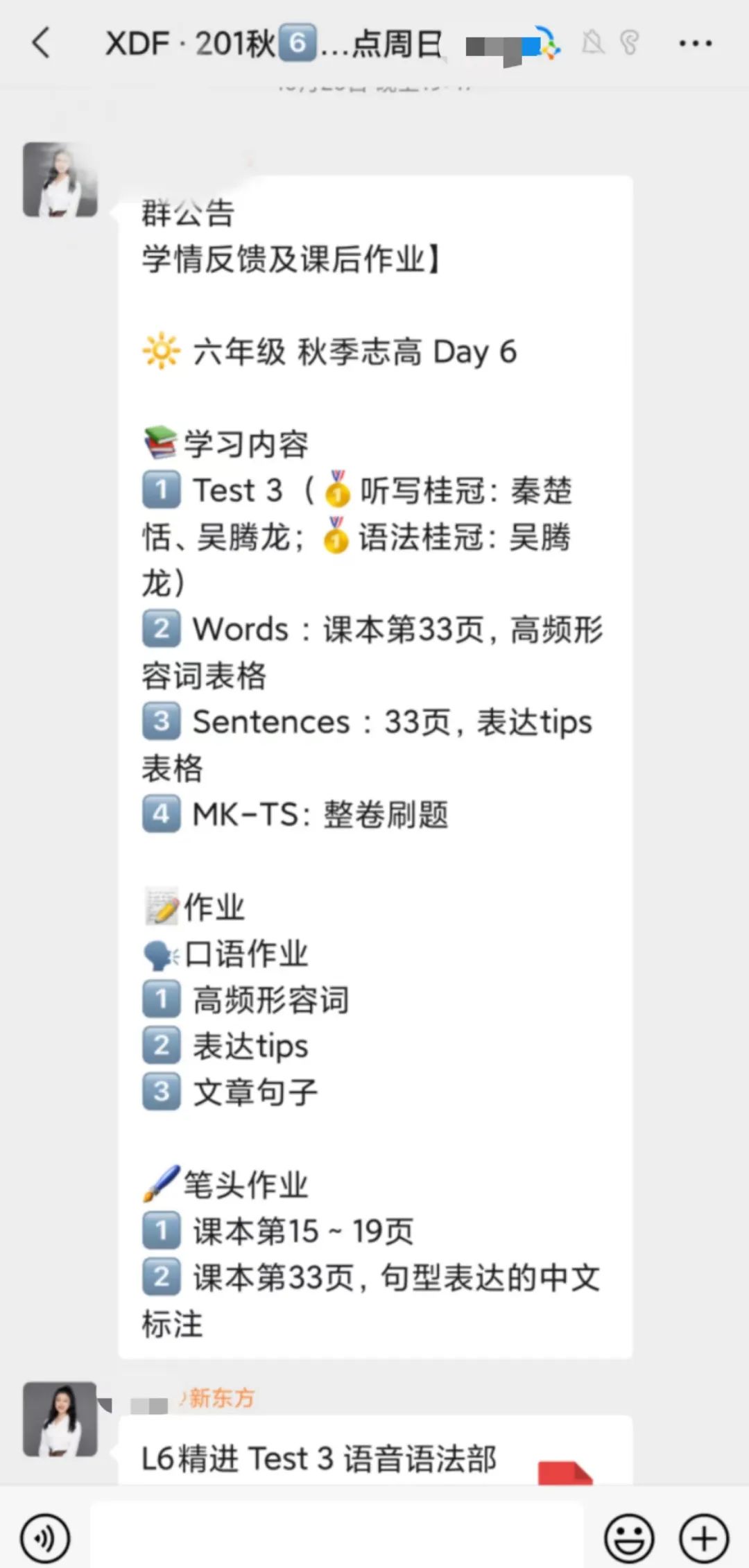Image resolution: width=749 pixels, height=1568 pixels.
Task: View the sender's avatar on the file message
Action: point(60,1418)
